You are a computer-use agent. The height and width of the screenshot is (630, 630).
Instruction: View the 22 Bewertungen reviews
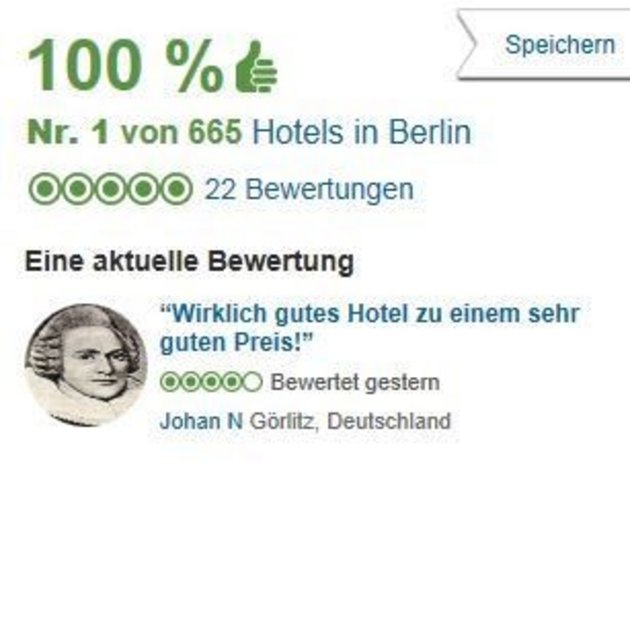pos(308,189)
